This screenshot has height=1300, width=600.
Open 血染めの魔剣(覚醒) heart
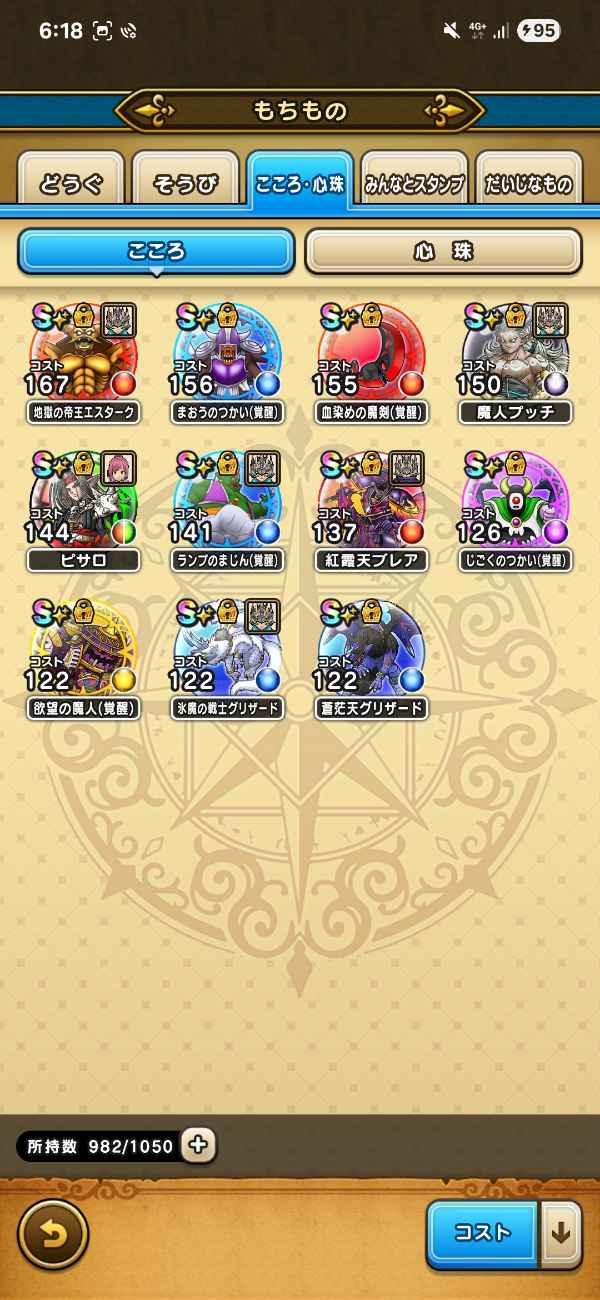click(x=371, y=360)
